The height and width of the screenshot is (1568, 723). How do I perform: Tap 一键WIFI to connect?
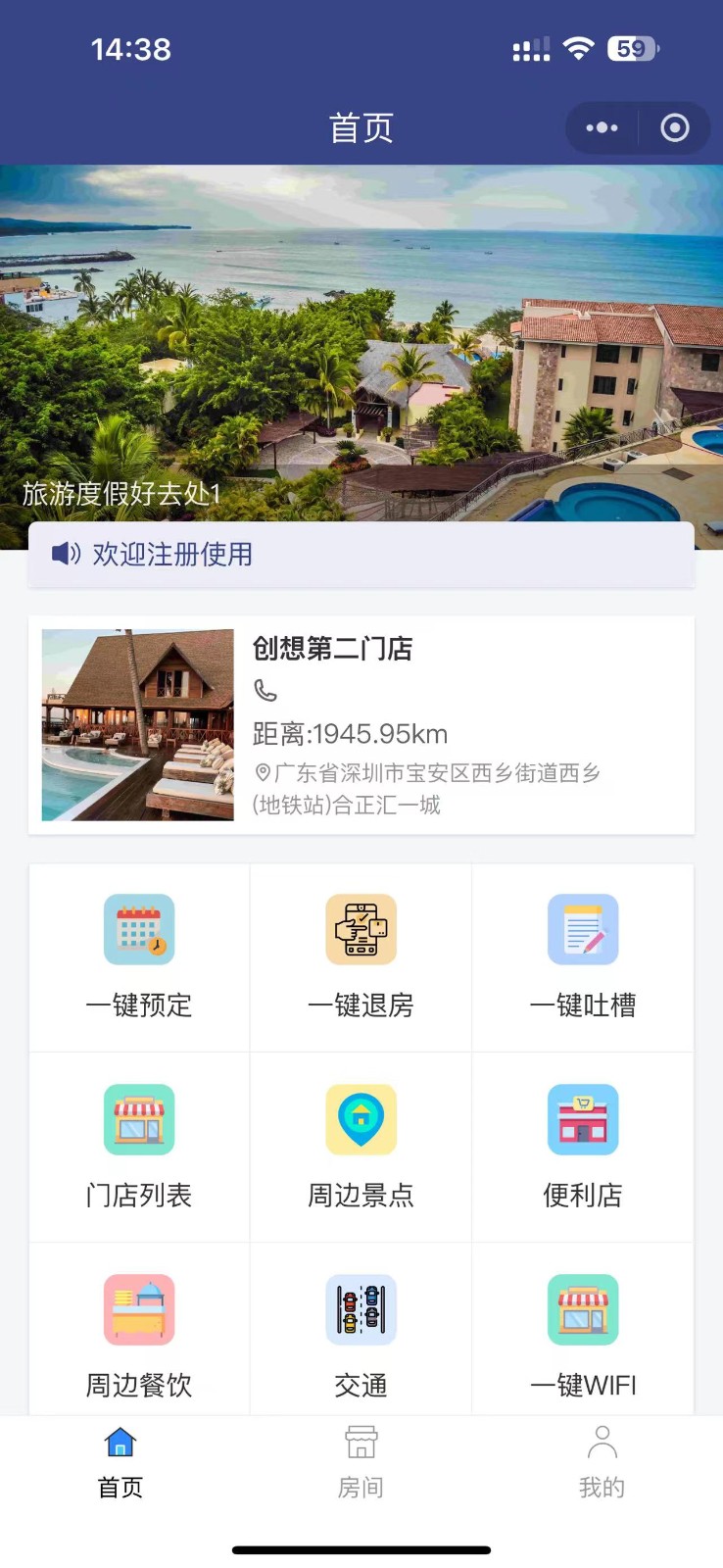click(x=583, y=1333)
